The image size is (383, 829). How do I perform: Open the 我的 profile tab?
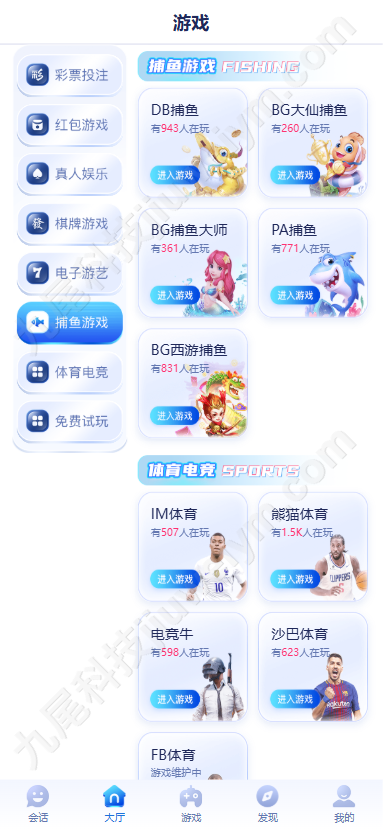[x=344, y=804]
